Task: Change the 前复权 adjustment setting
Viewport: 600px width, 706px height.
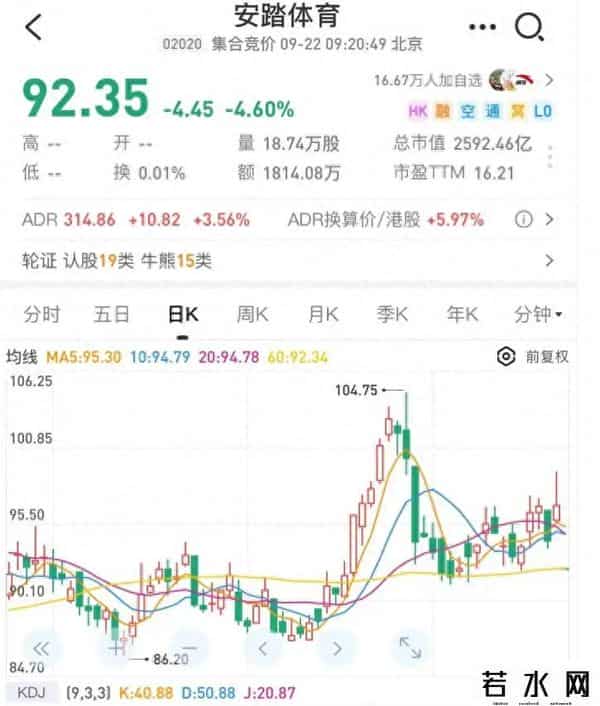Action: (x=533, y=356)
